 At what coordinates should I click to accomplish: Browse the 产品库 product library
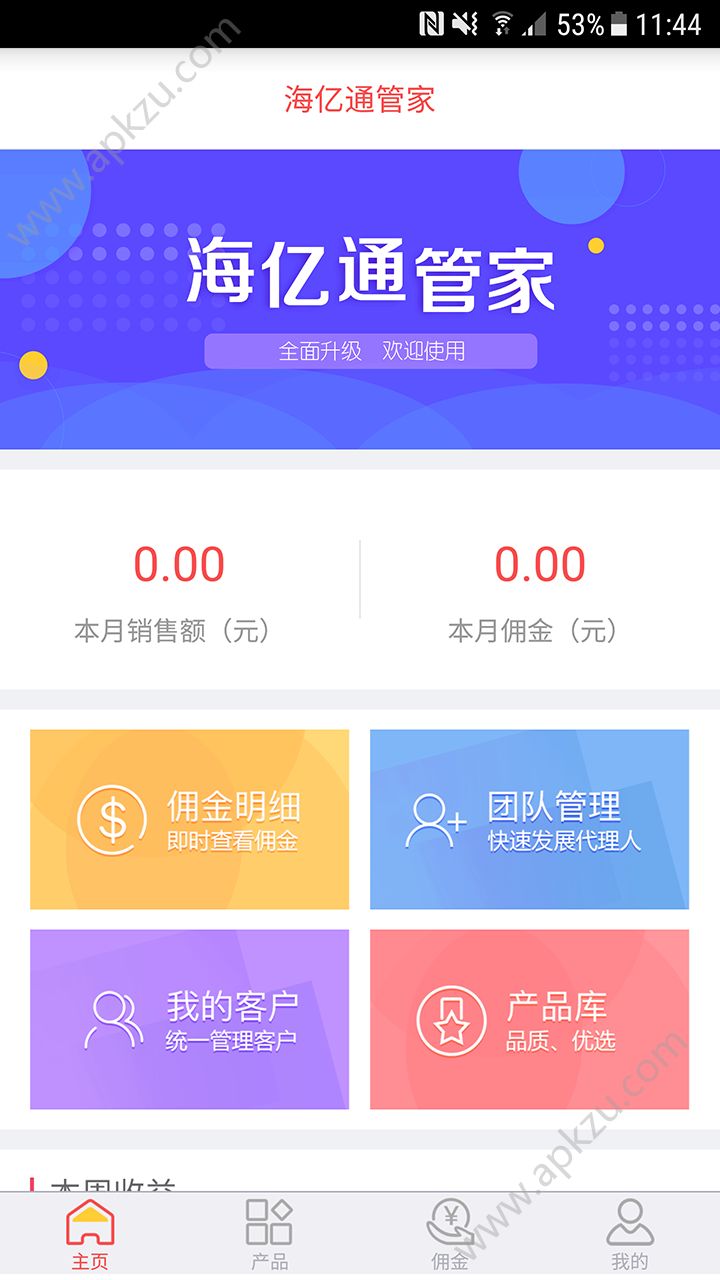pos(530,1019)
